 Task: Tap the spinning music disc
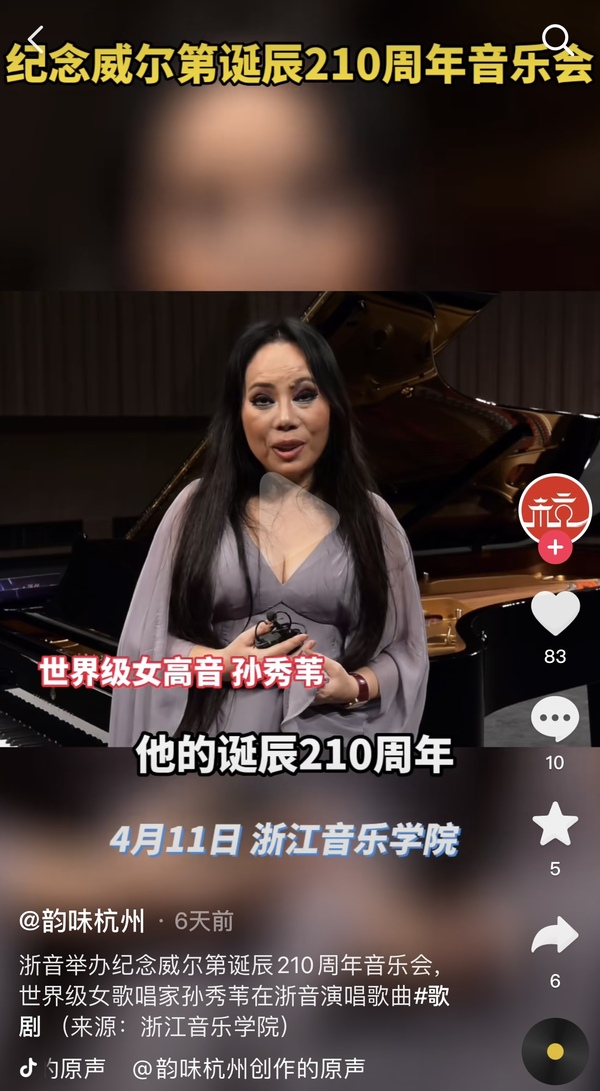[x=555, y=1051]
